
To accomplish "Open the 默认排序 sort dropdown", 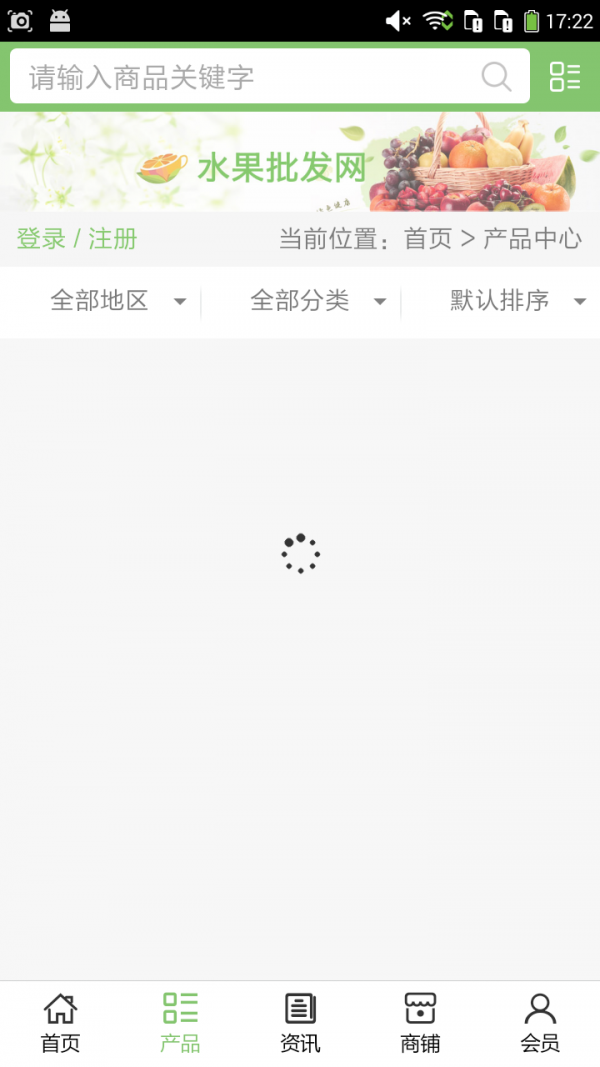I will [x=516, y=300].
